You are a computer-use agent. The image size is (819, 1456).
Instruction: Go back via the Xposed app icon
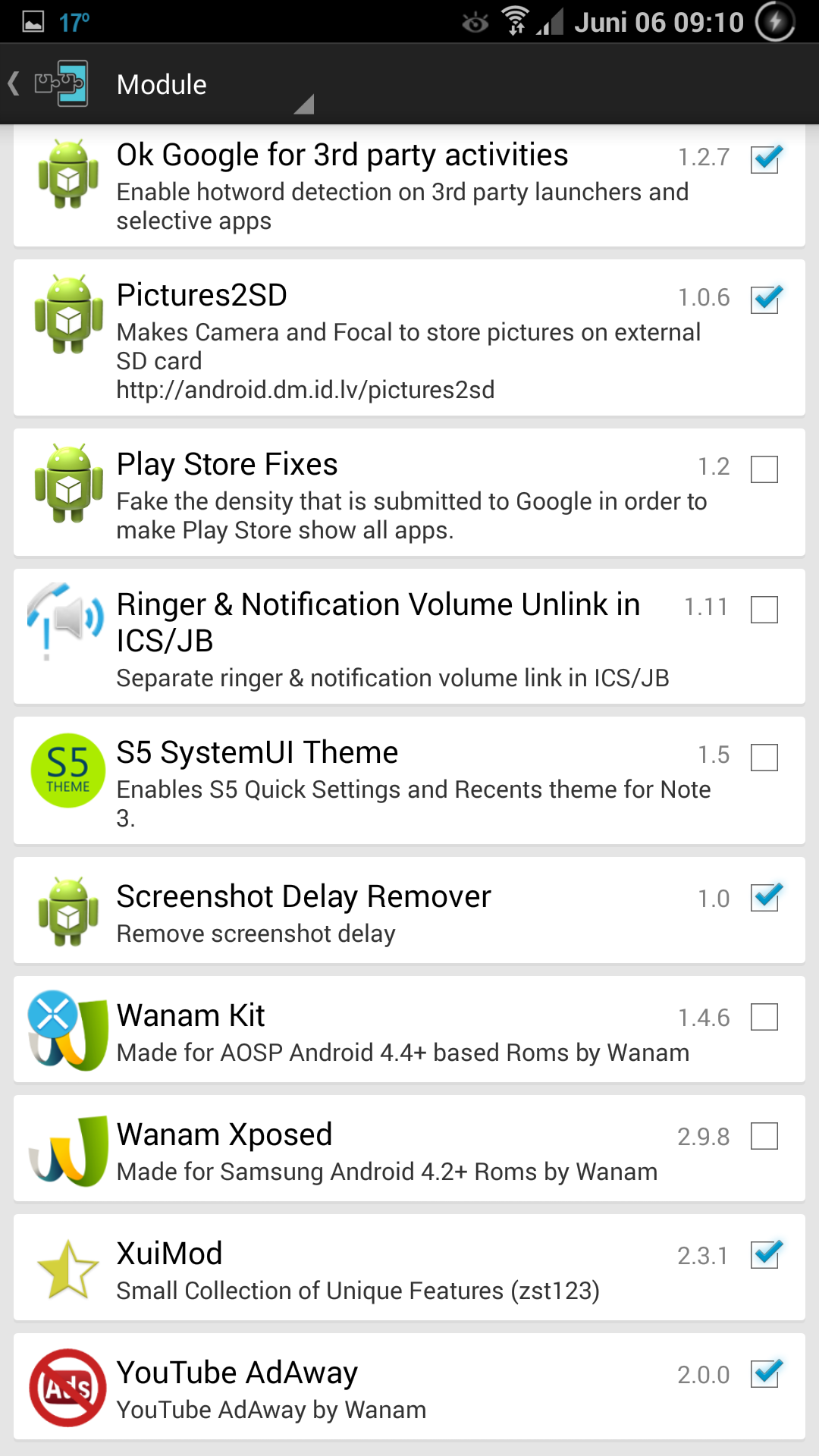[x=49, y=83]
